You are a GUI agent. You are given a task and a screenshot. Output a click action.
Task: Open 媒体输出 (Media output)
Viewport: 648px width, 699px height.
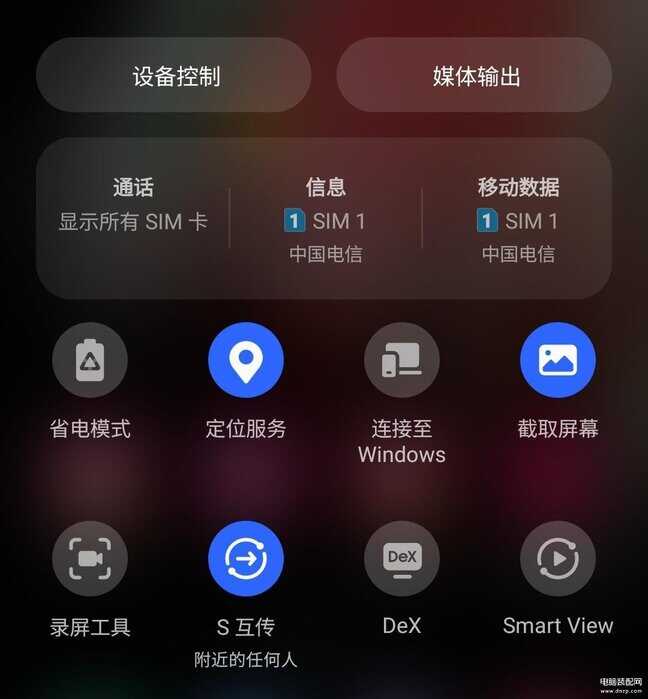(x=475, y=76)
